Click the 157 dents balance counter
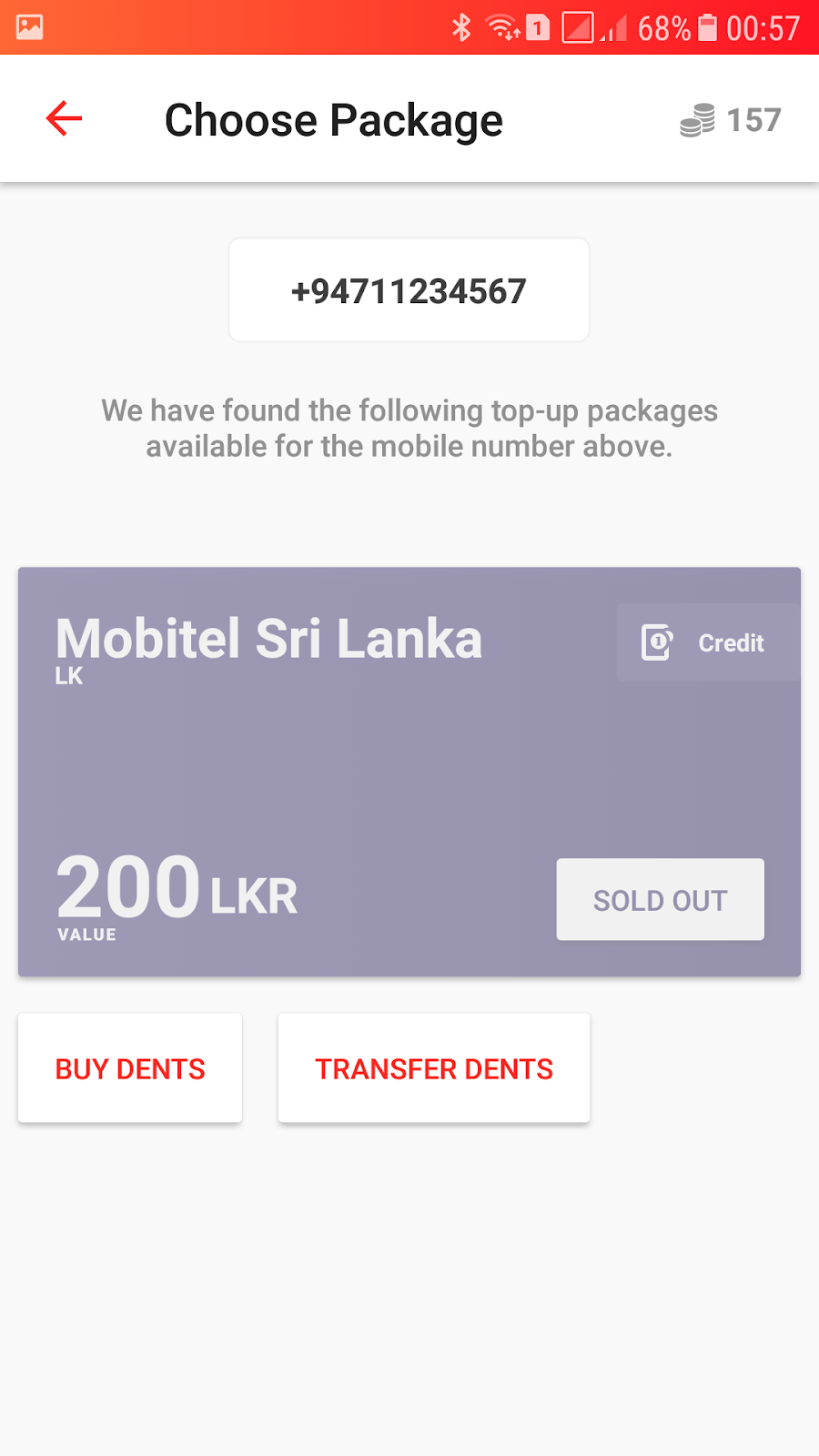Screen dimensions: 819x1456 point(753,119)
